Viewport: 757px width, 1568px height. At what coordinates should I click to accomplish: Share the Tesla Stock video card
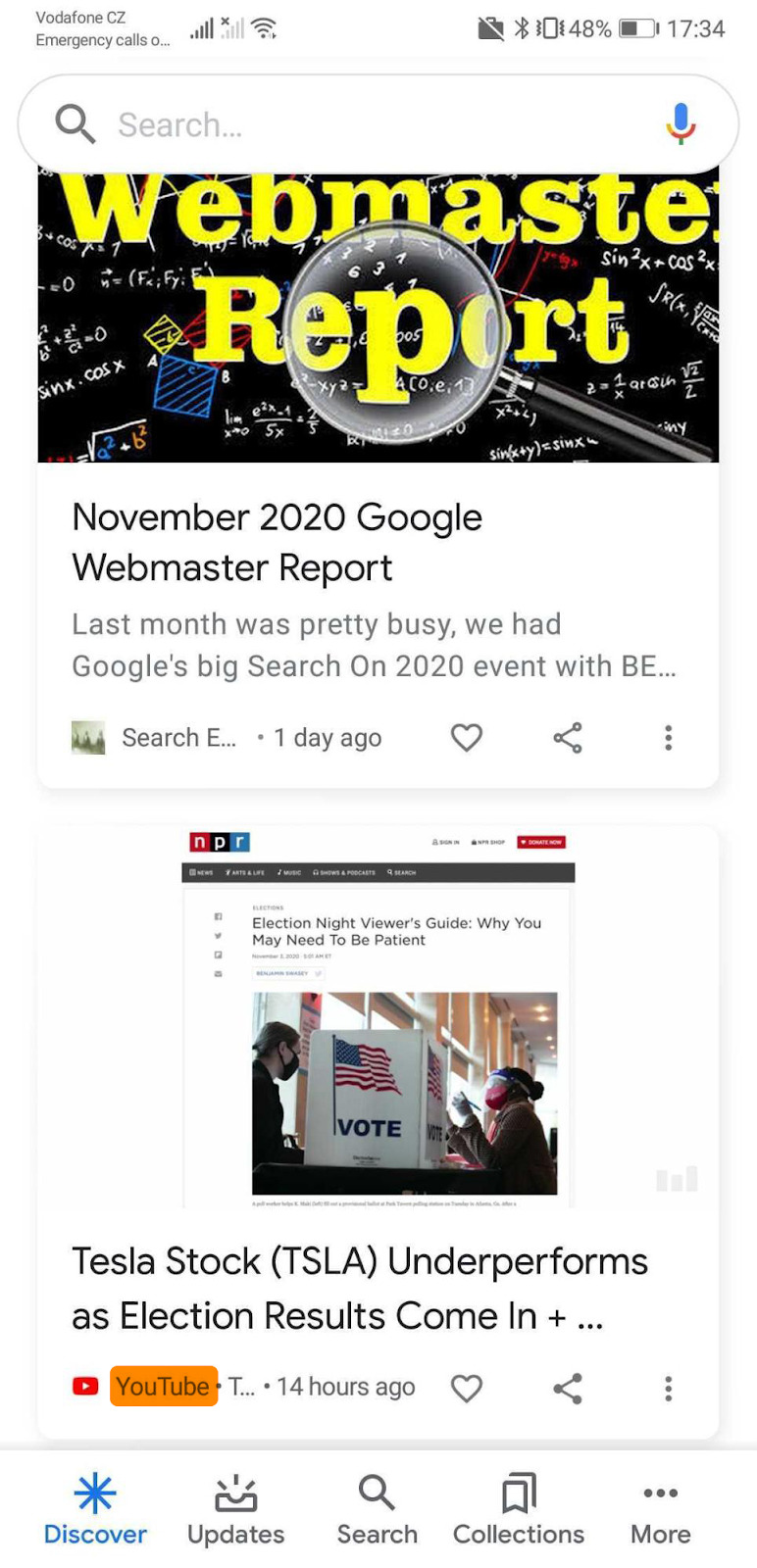point(568,1387)
